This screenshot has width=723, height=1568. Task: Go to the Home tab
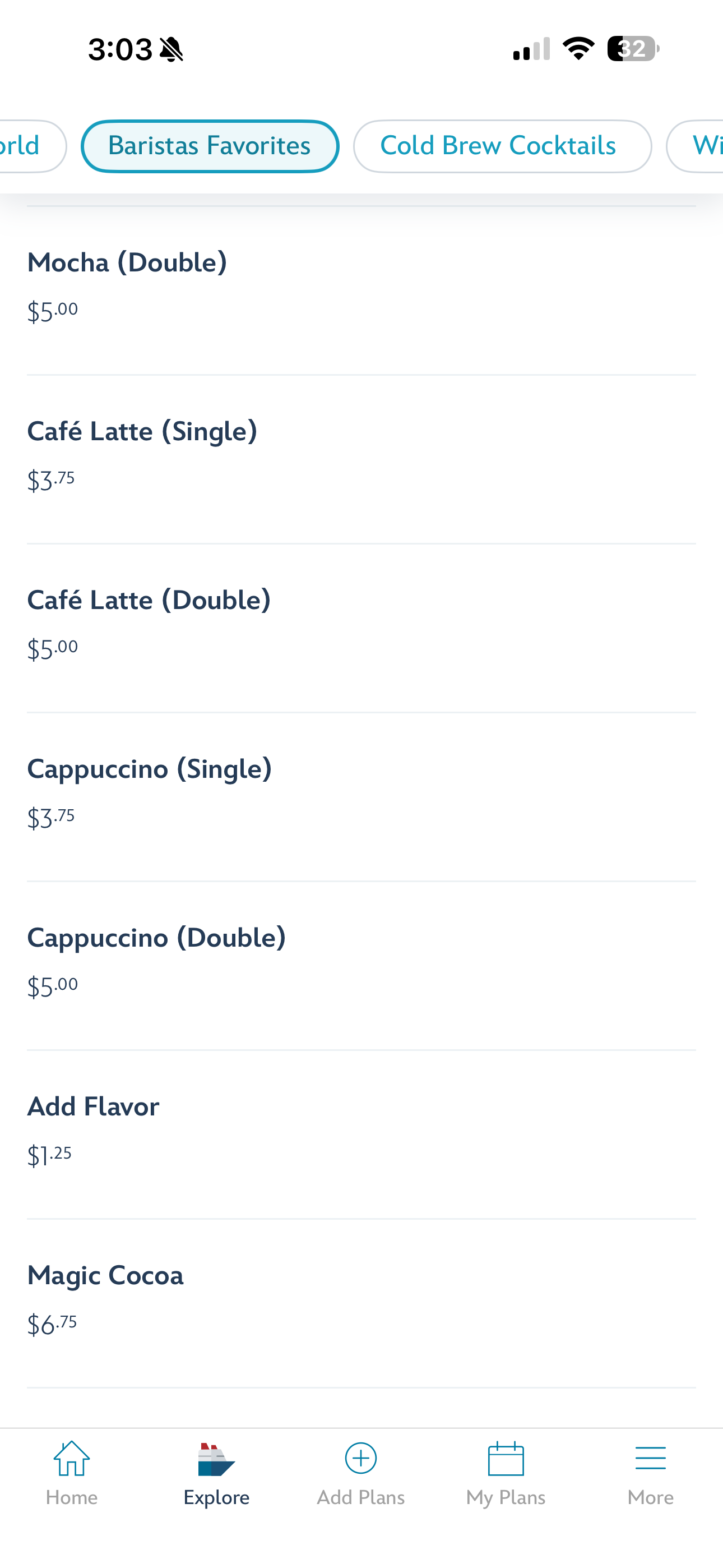point(72,1473)
